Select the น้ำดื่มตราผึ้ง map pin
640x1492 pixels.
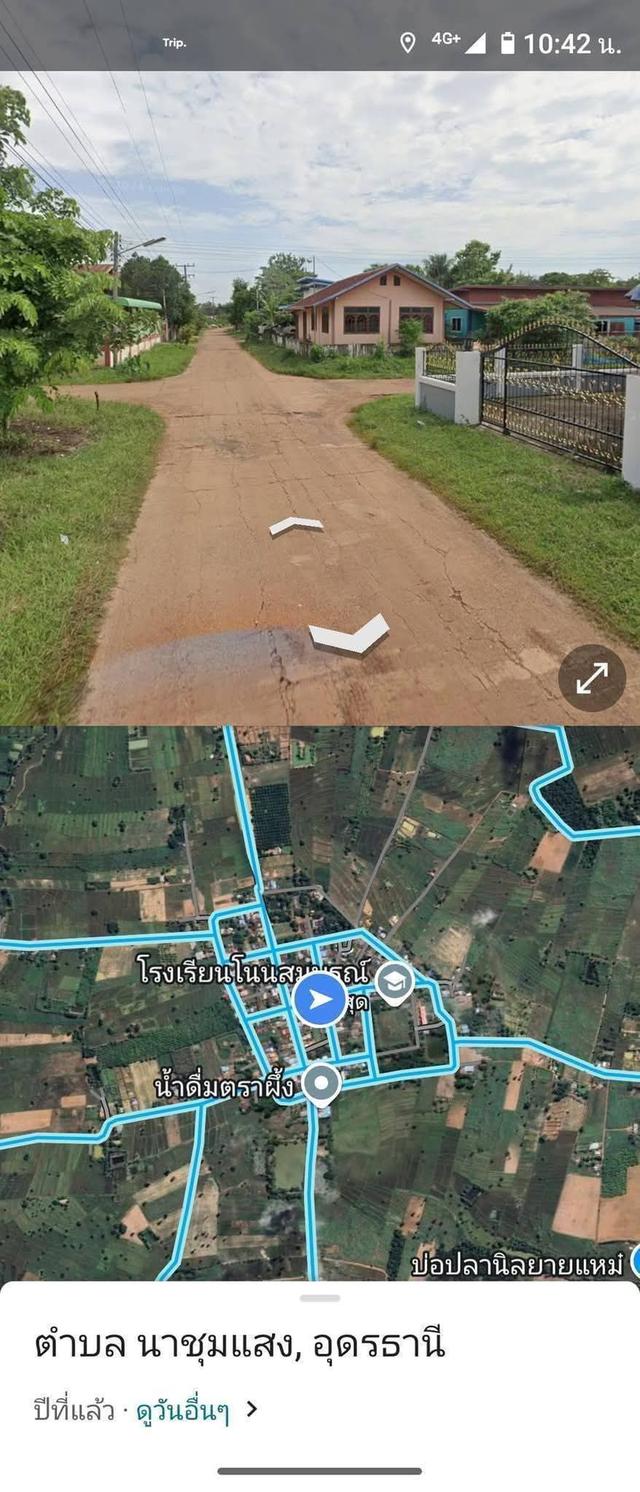click(321, 1084)
